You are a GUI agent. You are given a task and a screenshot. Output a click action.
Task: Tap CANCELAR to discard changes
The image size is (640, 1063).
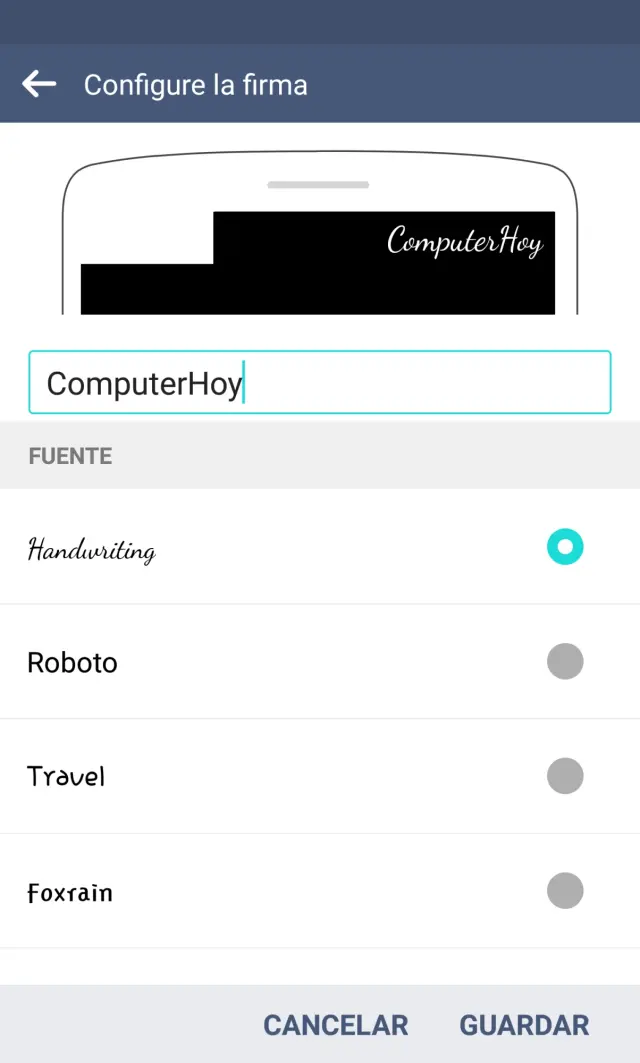pos(335,1025)
